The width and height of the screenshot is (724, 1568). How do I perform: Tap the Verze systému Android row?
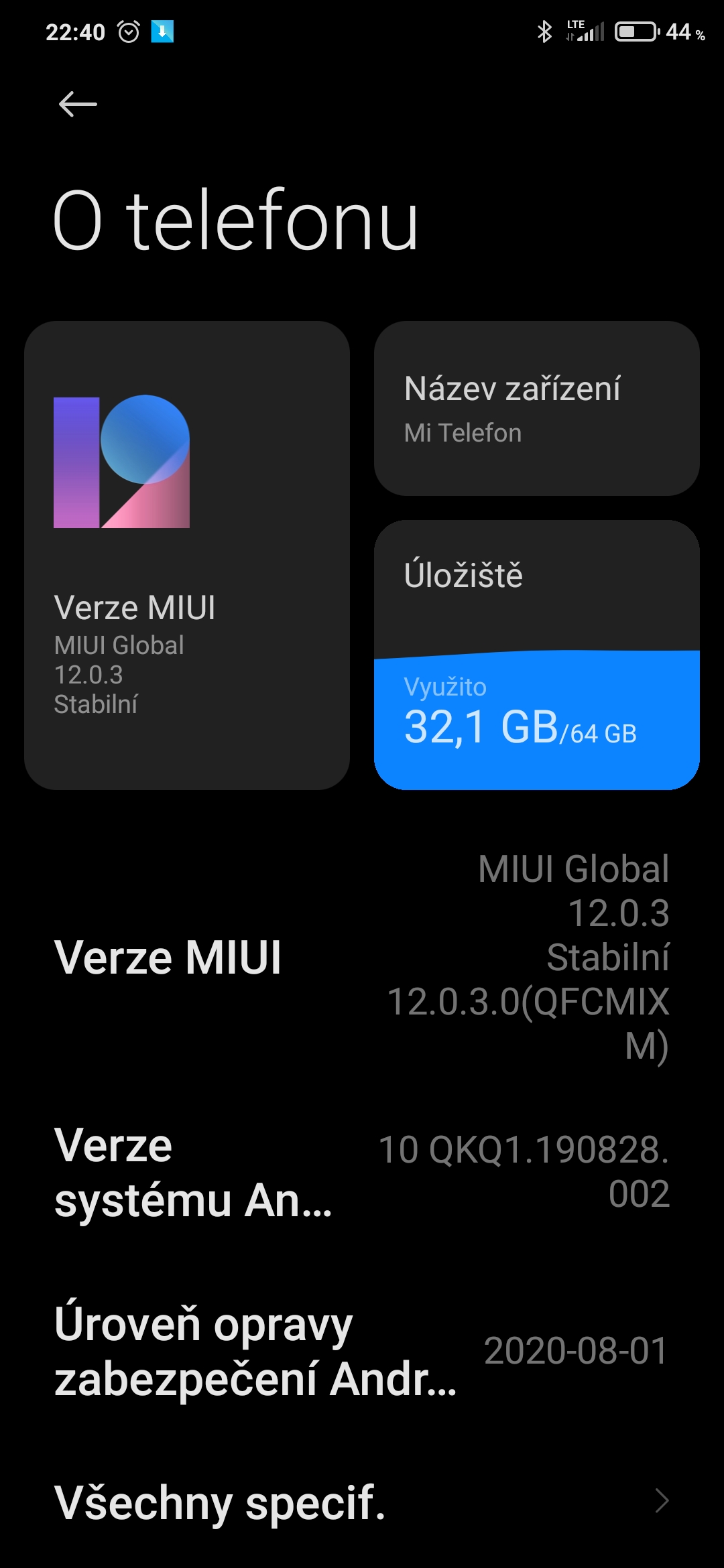click(362, 1173)
